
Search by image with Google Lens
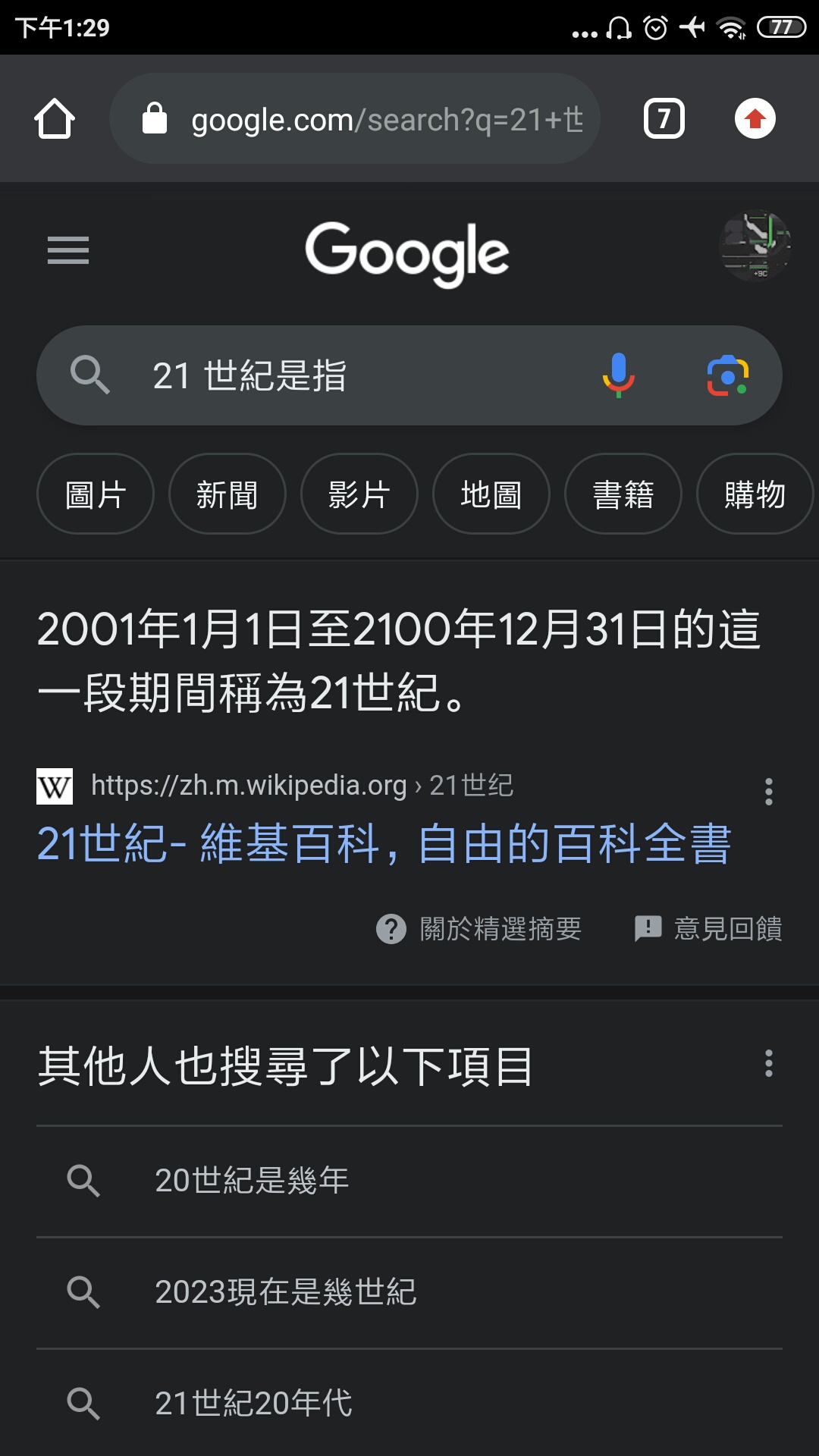pos(727,375)
